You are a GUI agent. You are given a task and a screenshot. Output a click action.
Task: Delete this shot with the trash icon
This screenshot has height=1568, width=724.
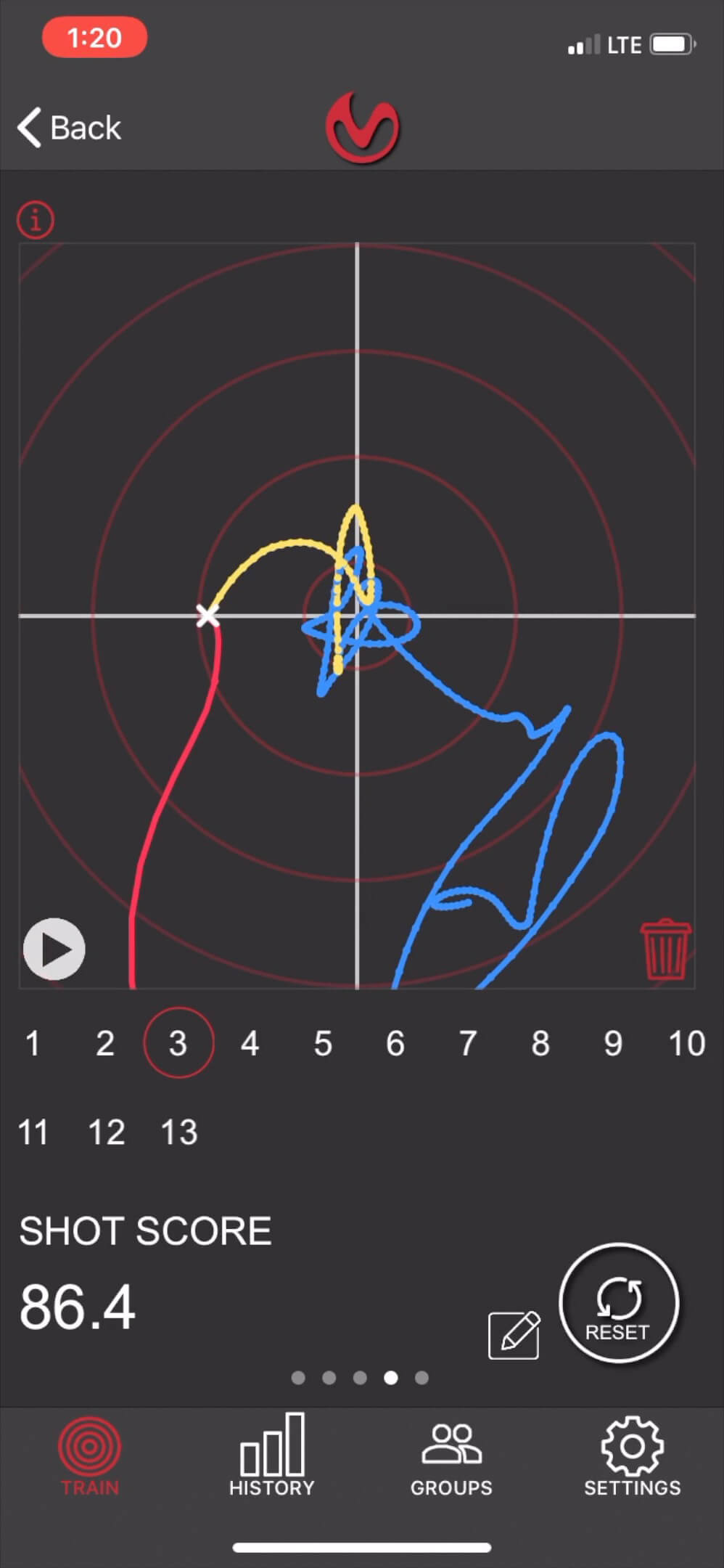tap(665, 949)
